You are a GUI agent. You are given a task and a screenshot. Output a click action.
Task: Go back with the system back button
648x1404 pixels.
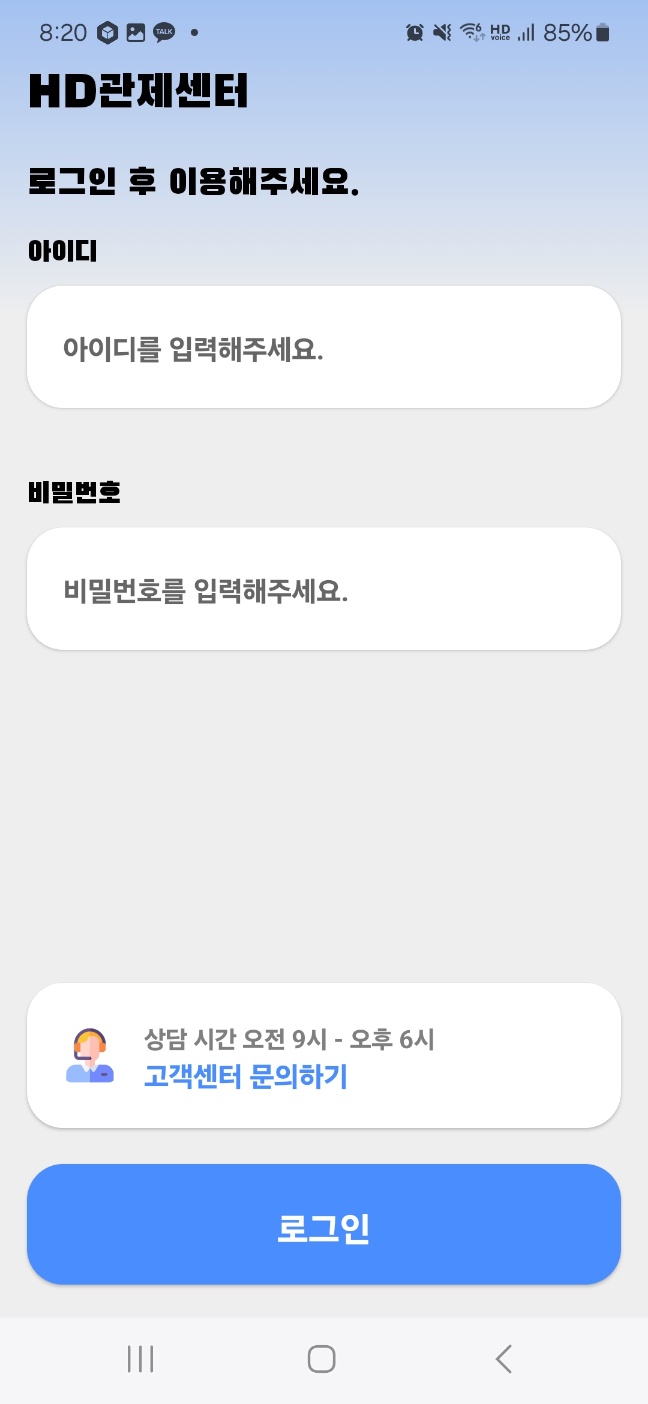[x=504, y=1359]
